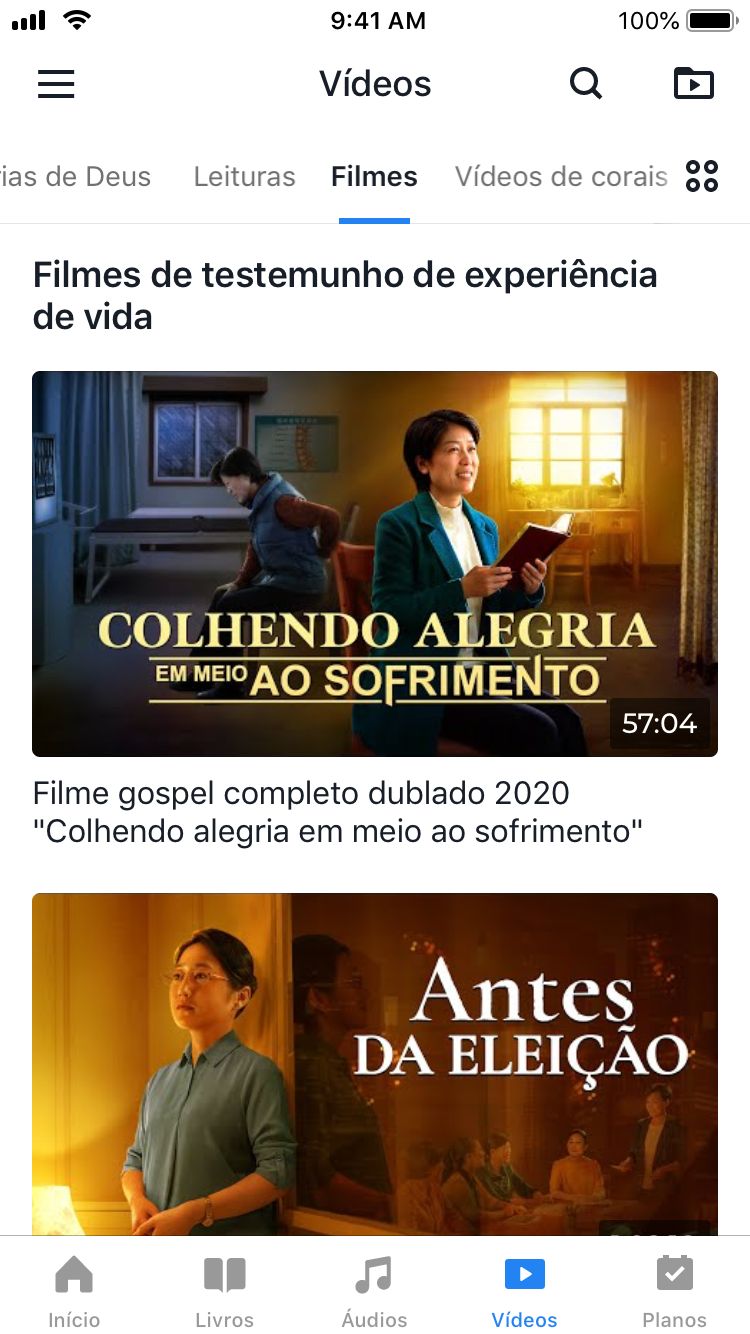Open the Planos tab
750x1334 pixels.
coord(674,1290)
